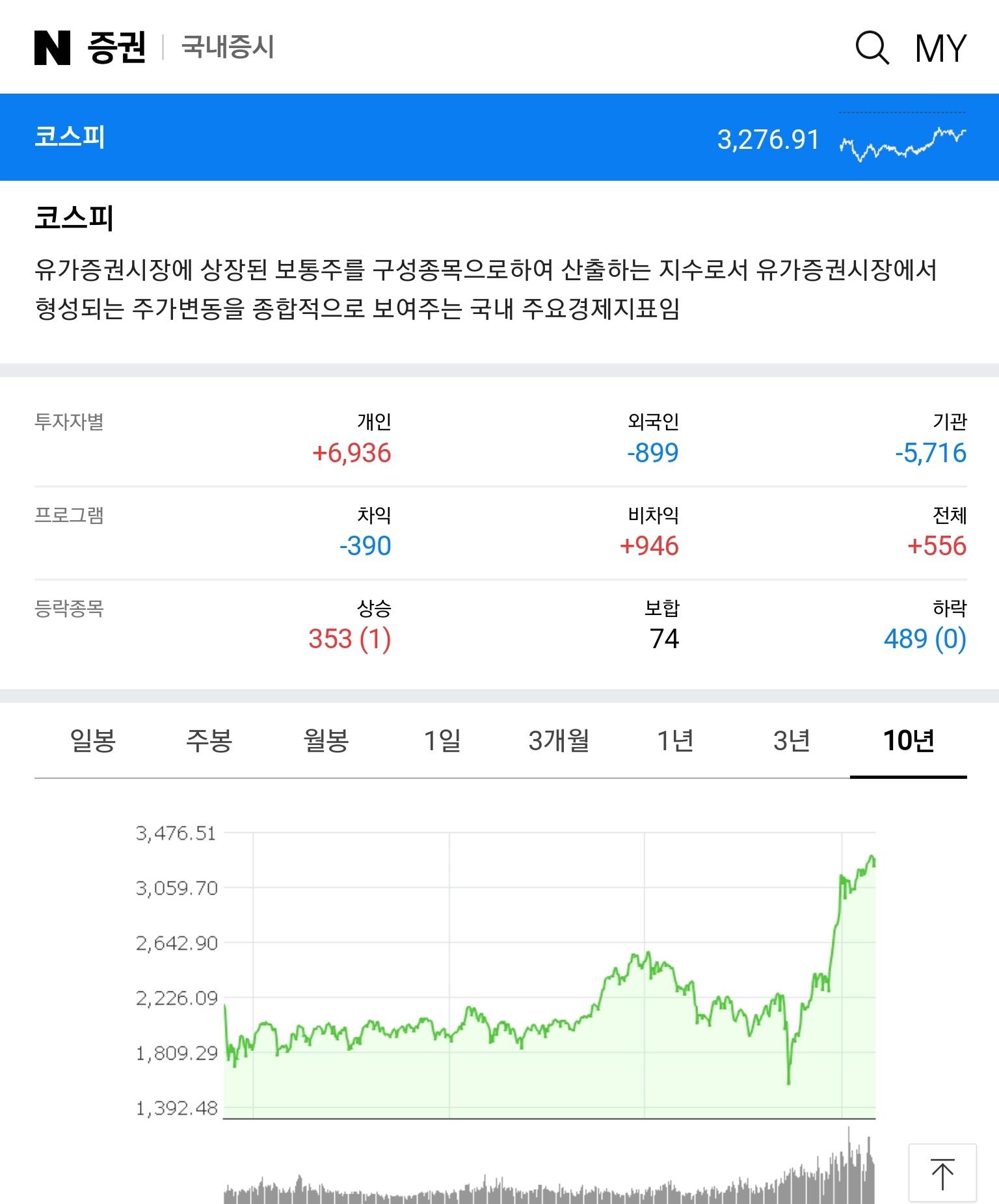The image size is (999, 1204).
Task: Jump back to top with arrow button
Action: 942,1173
